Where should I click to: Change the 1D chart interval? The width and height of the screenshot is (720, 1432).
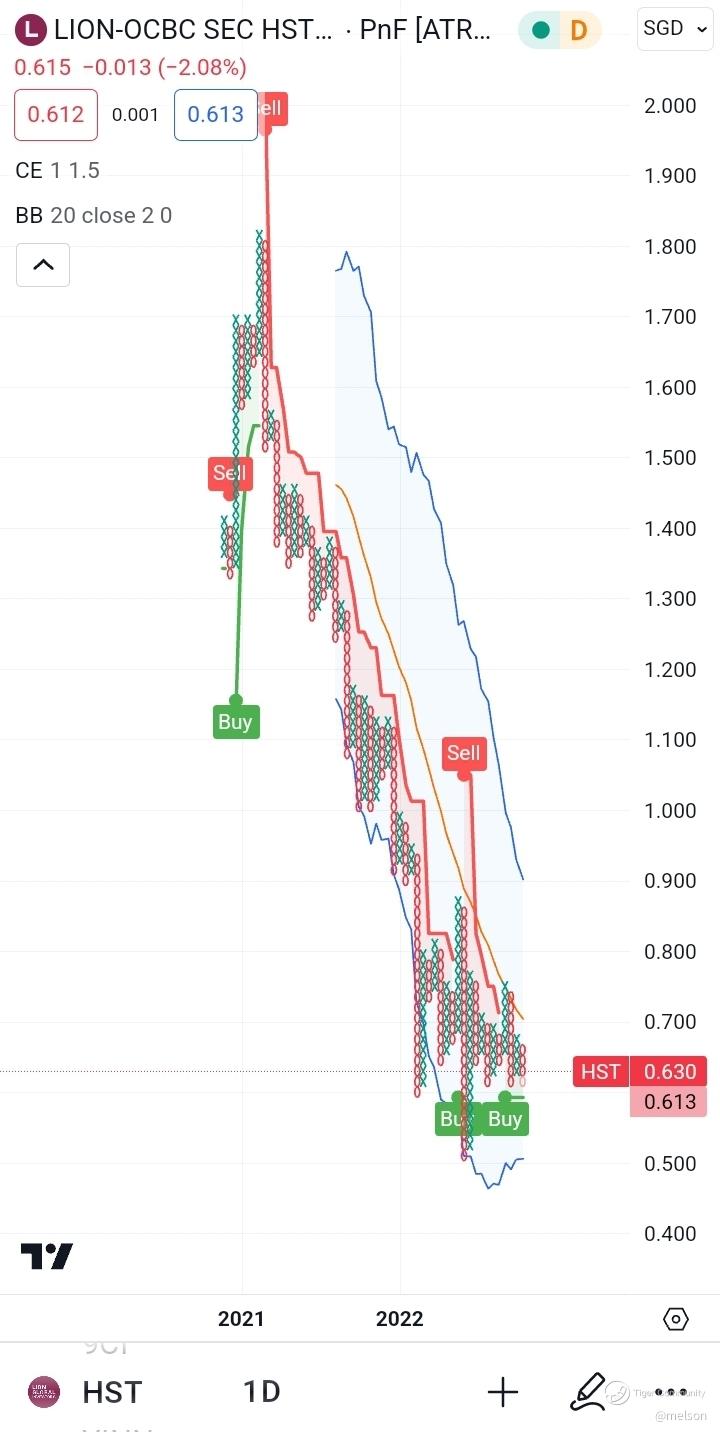pyautogui.click(x=261, y=1391)
